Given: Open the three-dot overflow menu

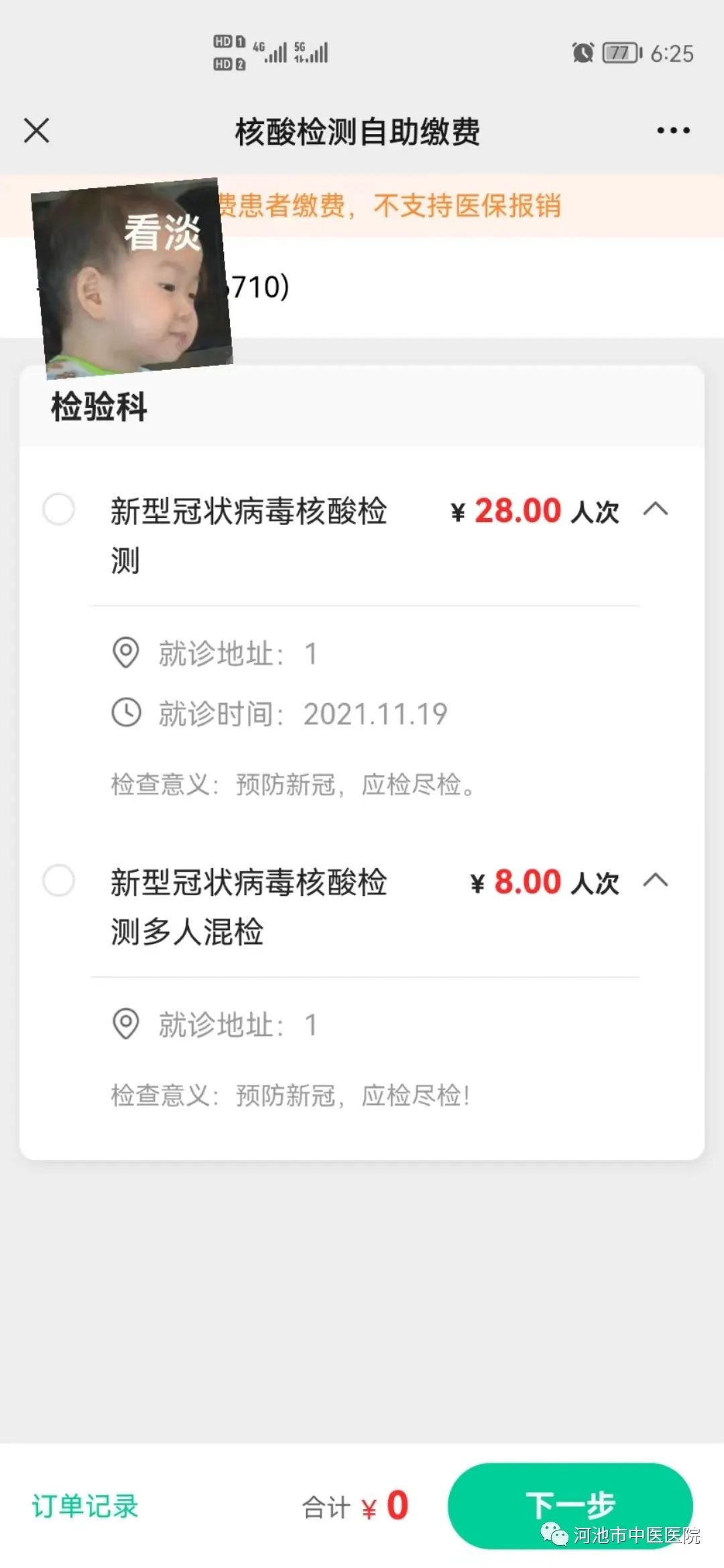Looking at the screenshot, I should pos(673,131).
